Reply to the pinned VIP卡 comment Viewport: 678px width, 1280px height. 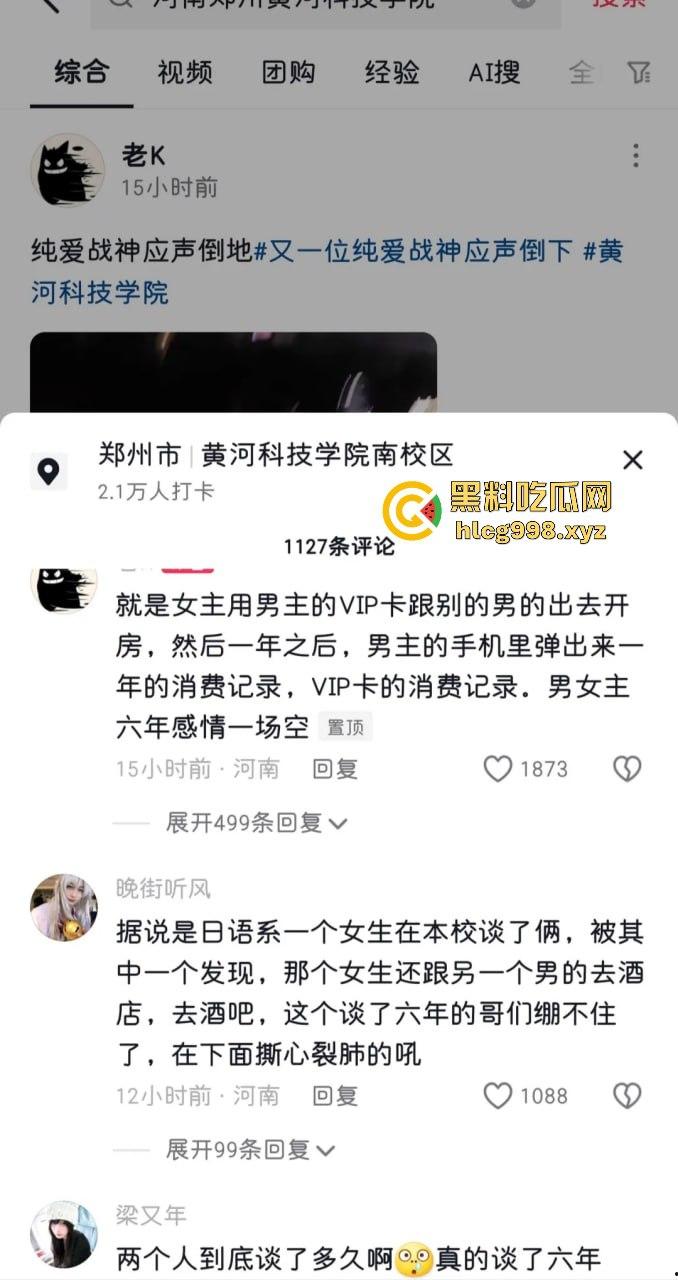click(x=335, y=769)
